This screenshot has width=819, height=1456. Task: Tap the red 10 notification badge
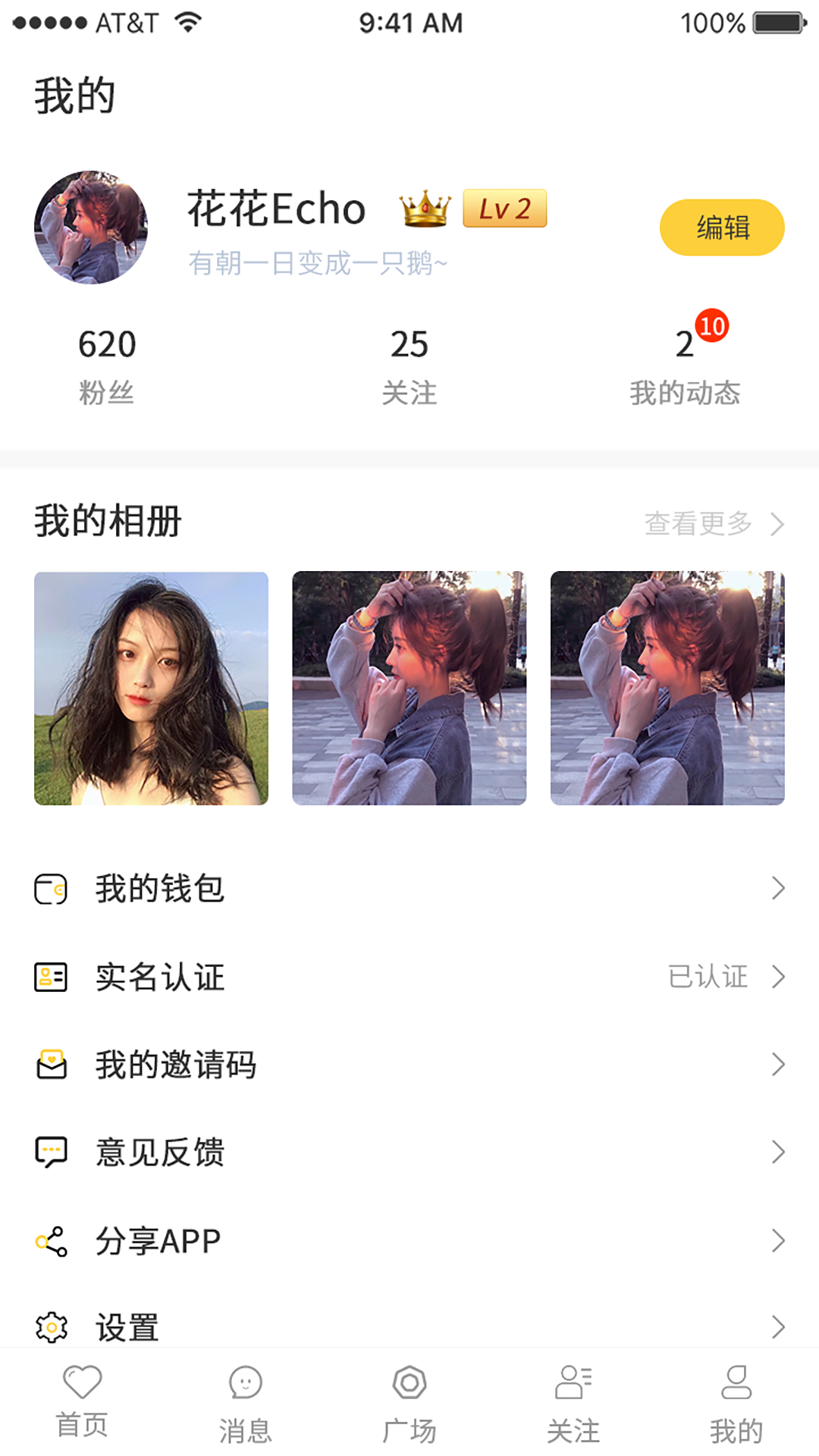tap(711, 327)
